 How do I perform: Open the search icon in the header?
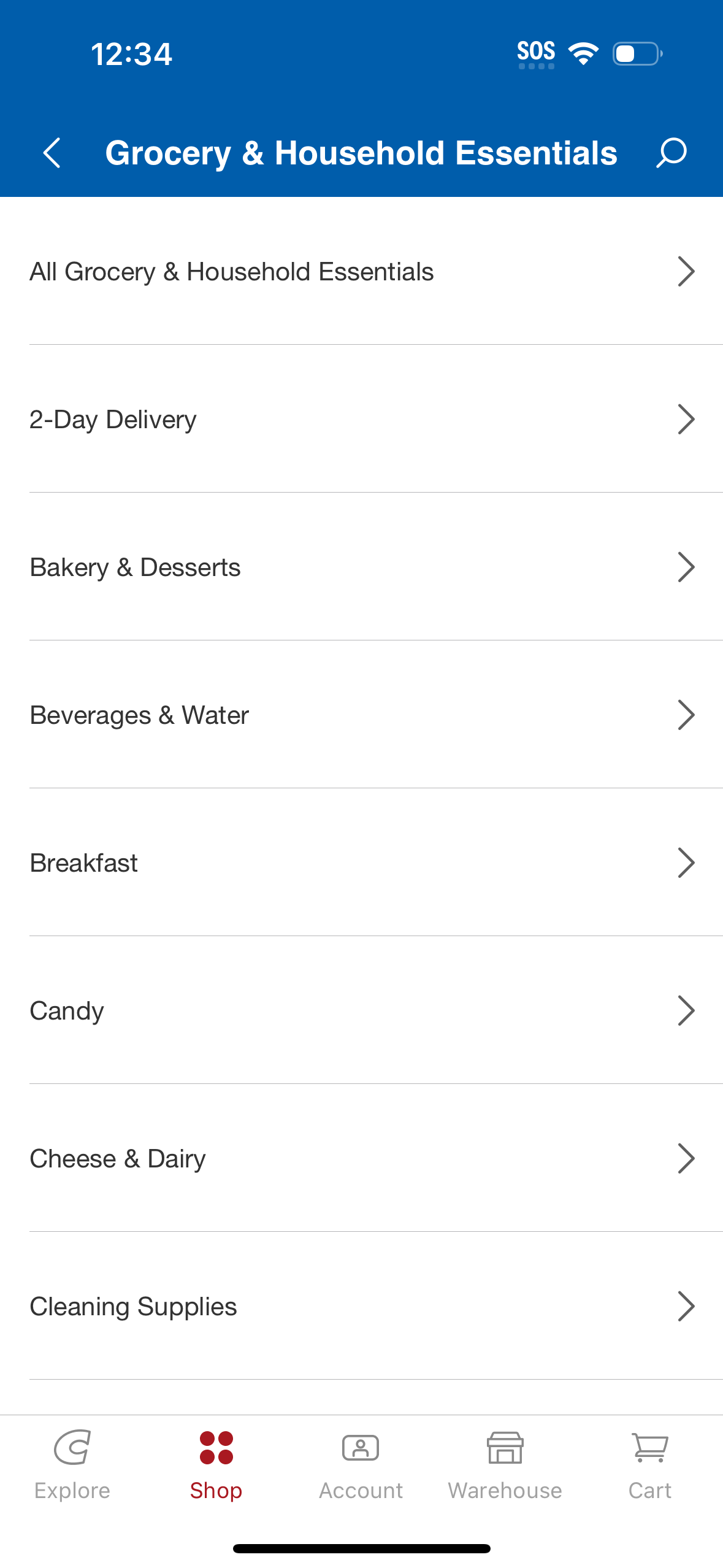coord(671,153)
